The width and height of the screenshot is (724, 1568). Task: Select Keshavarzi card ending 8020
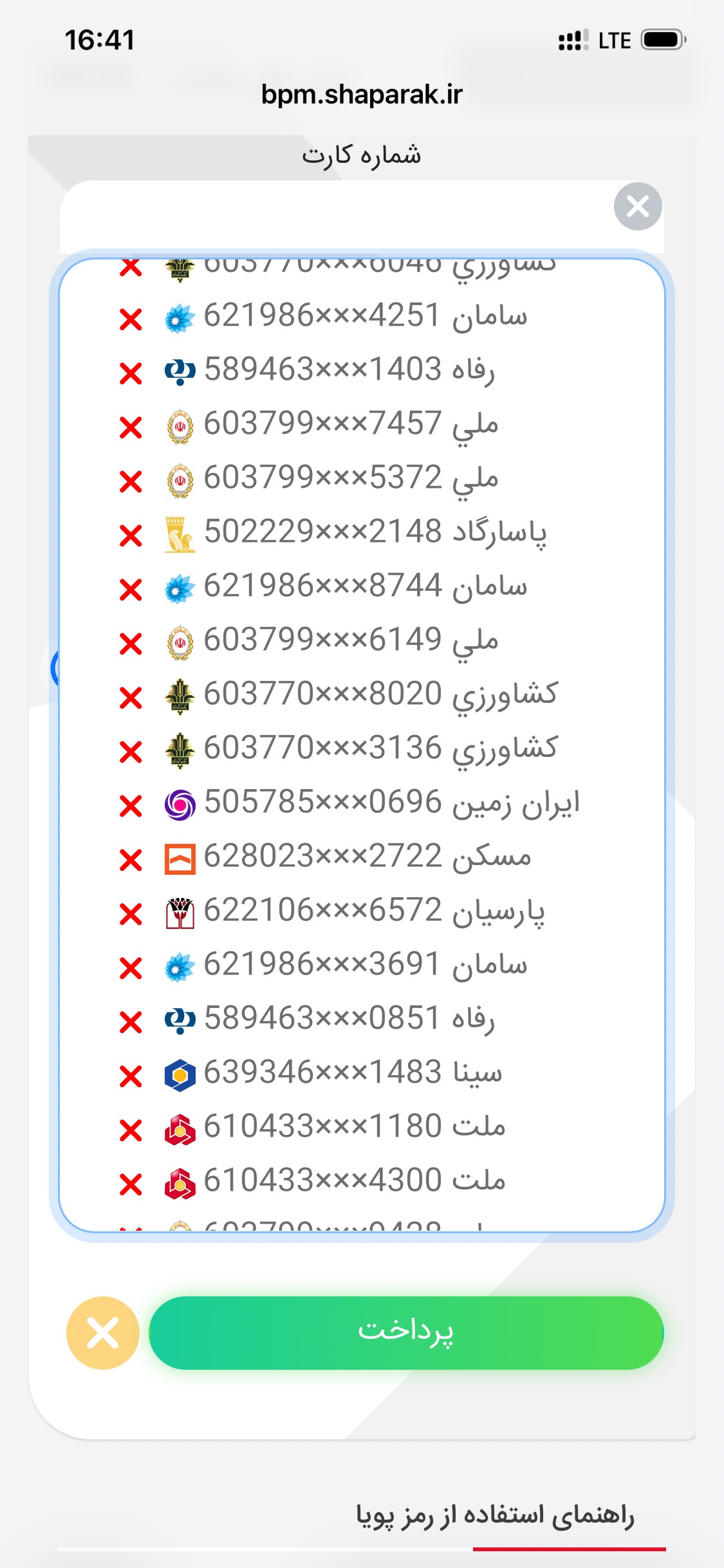[x=380, y=695]
